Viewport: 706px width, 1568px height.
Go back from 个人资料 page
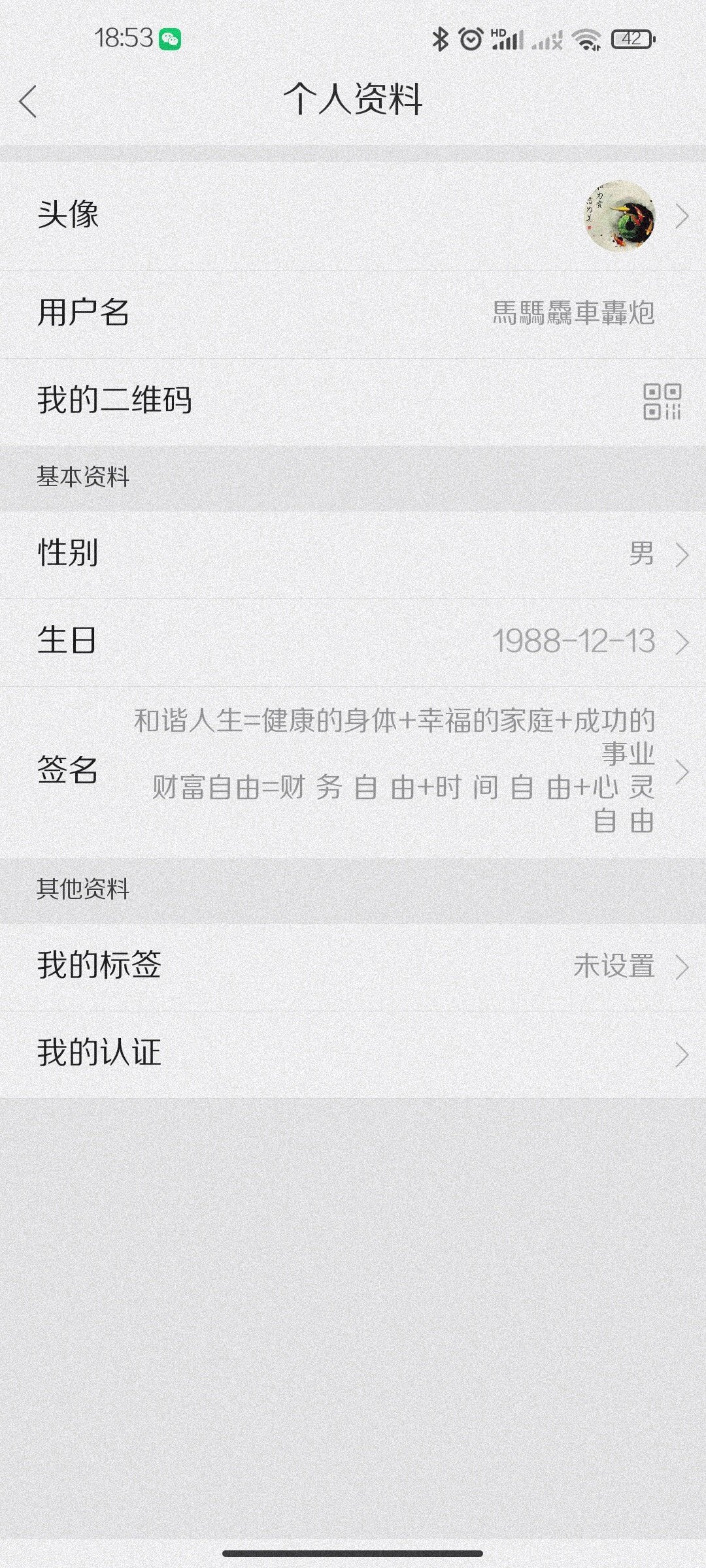(28, 102)
